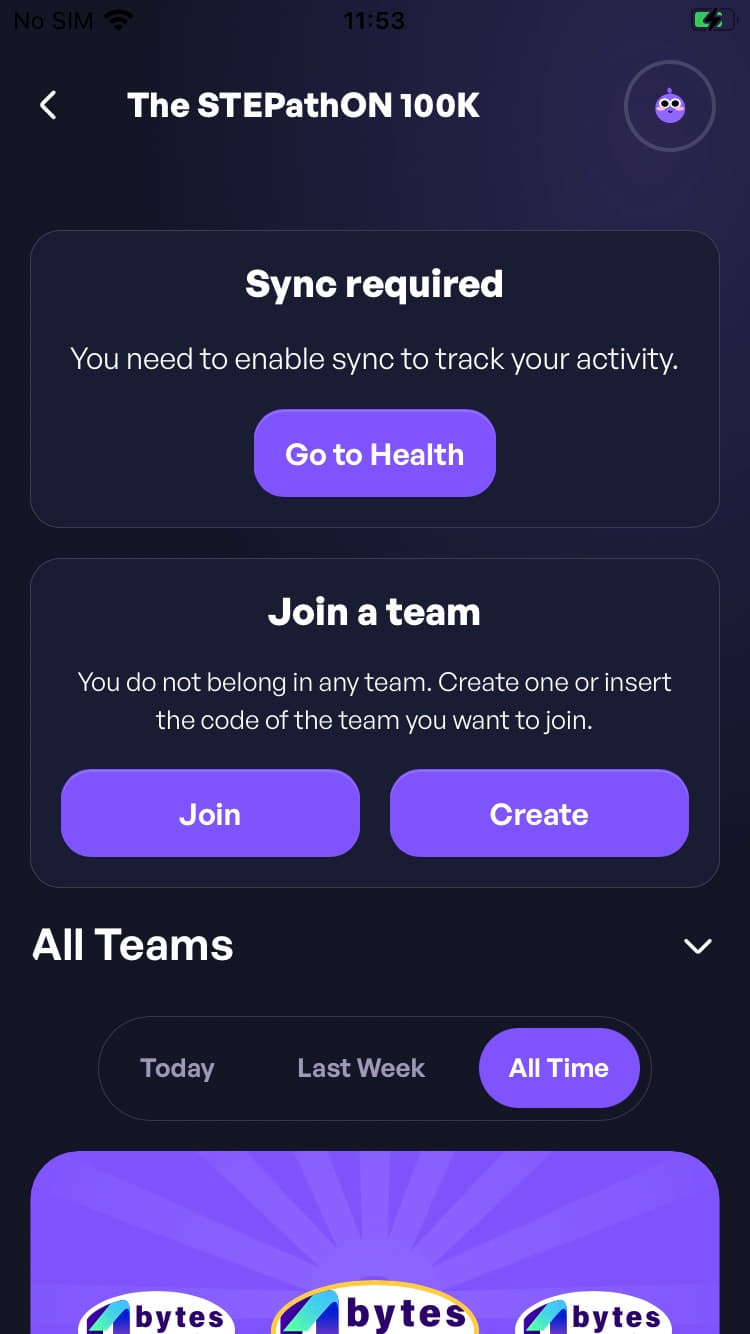Open the avatar profile icon

pos(669,106)
